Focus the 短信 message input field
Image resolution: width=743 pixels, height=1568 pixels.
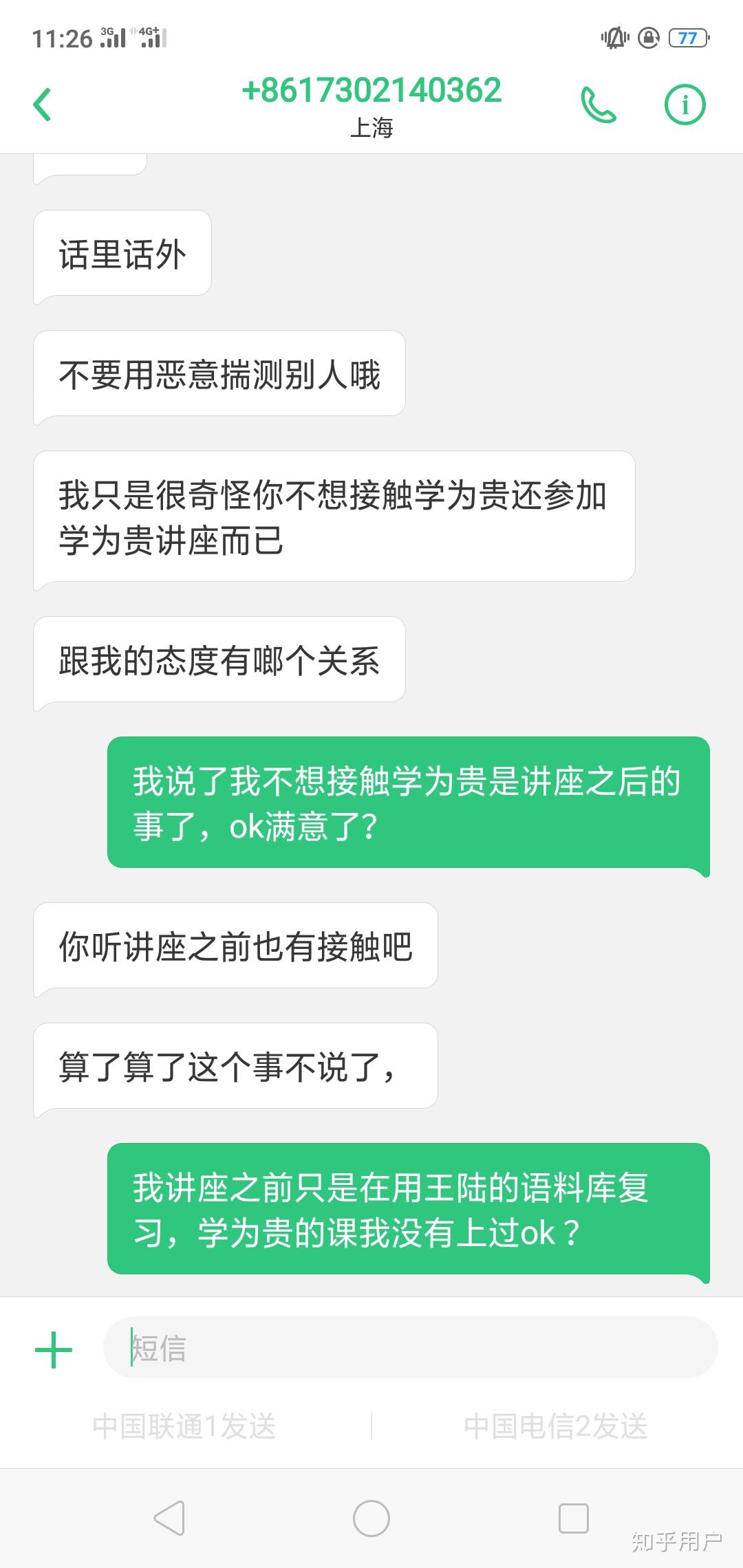[410, 1347]
